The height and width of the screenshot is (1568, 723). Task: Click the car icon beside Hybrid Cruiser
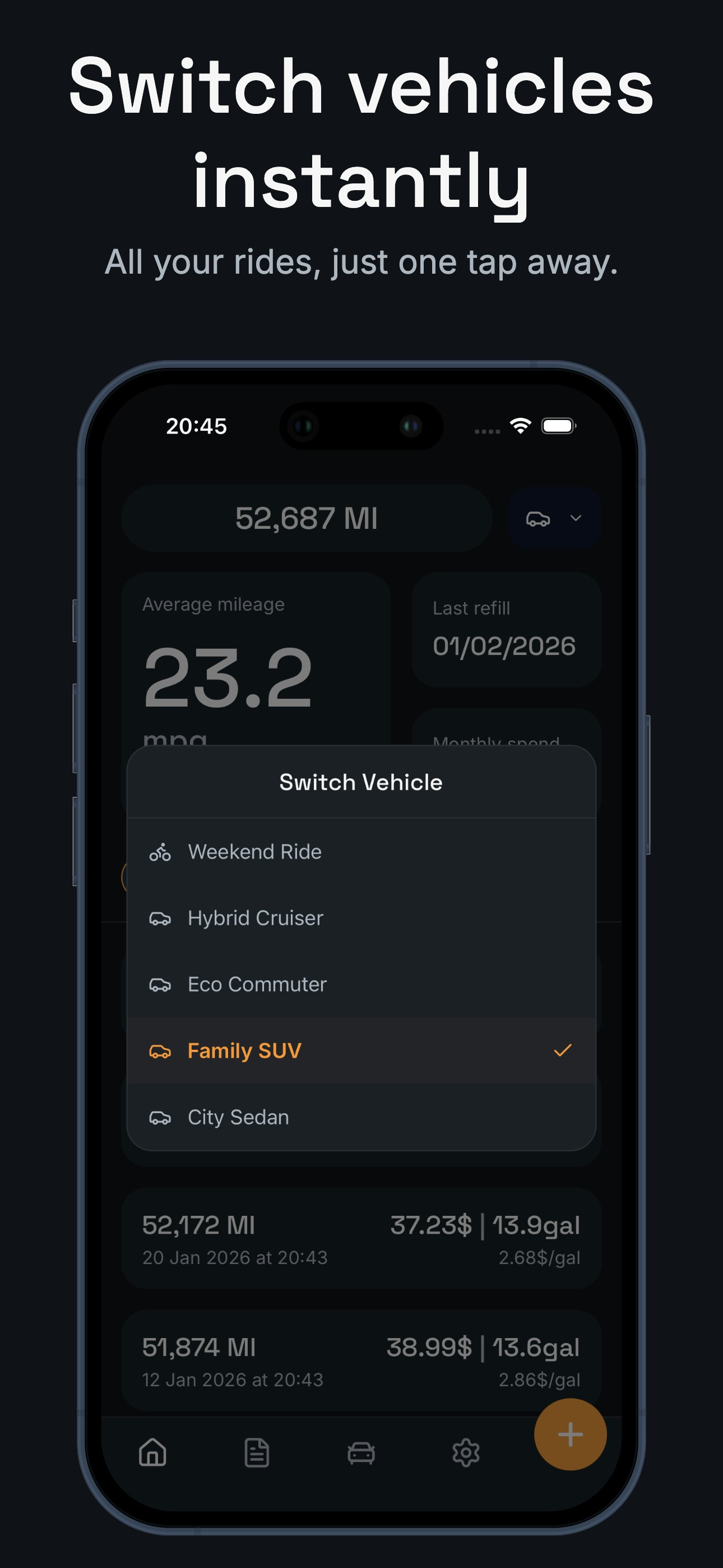coord(161,919)
